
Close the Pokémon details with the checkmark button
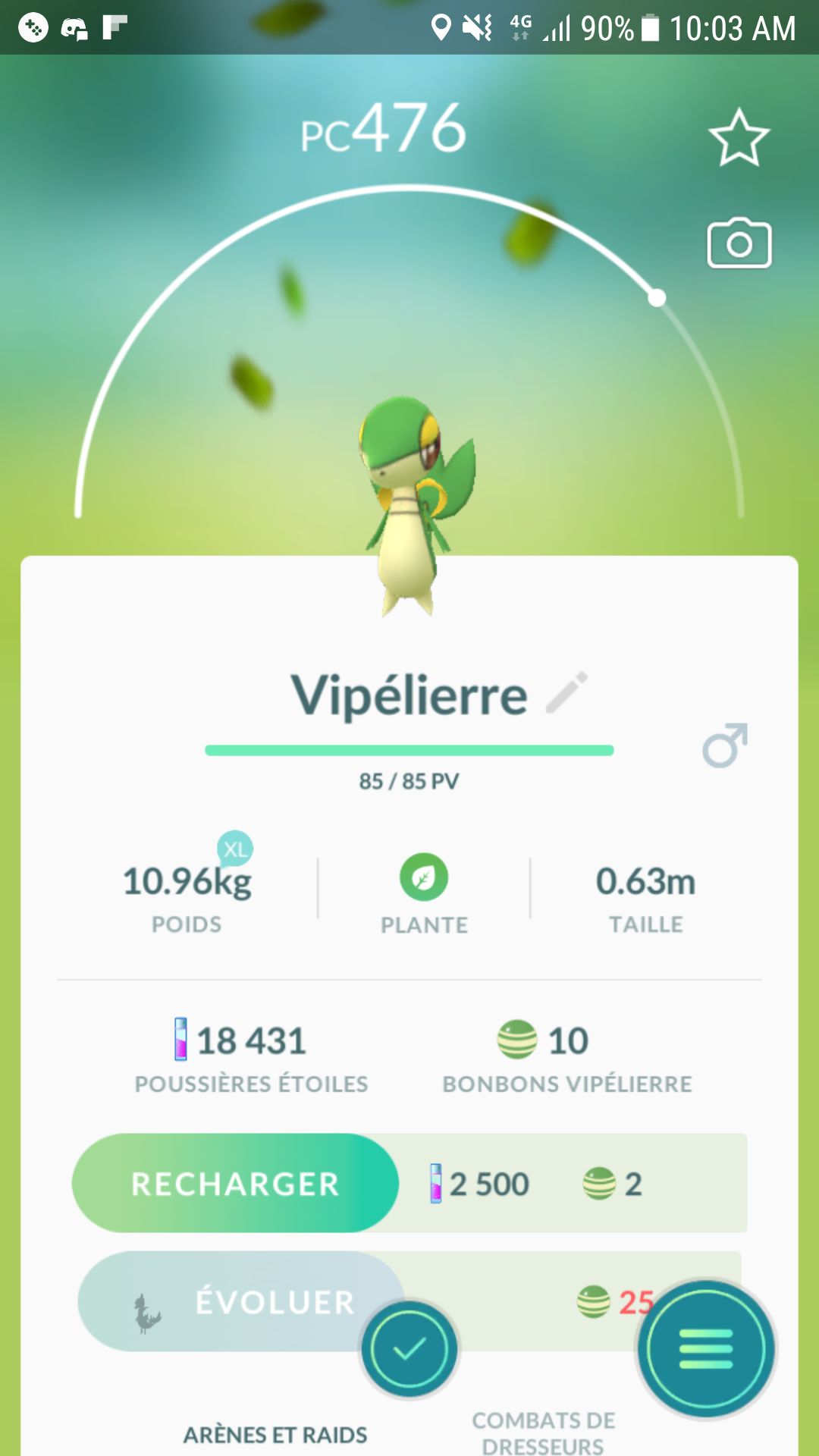409,1348
